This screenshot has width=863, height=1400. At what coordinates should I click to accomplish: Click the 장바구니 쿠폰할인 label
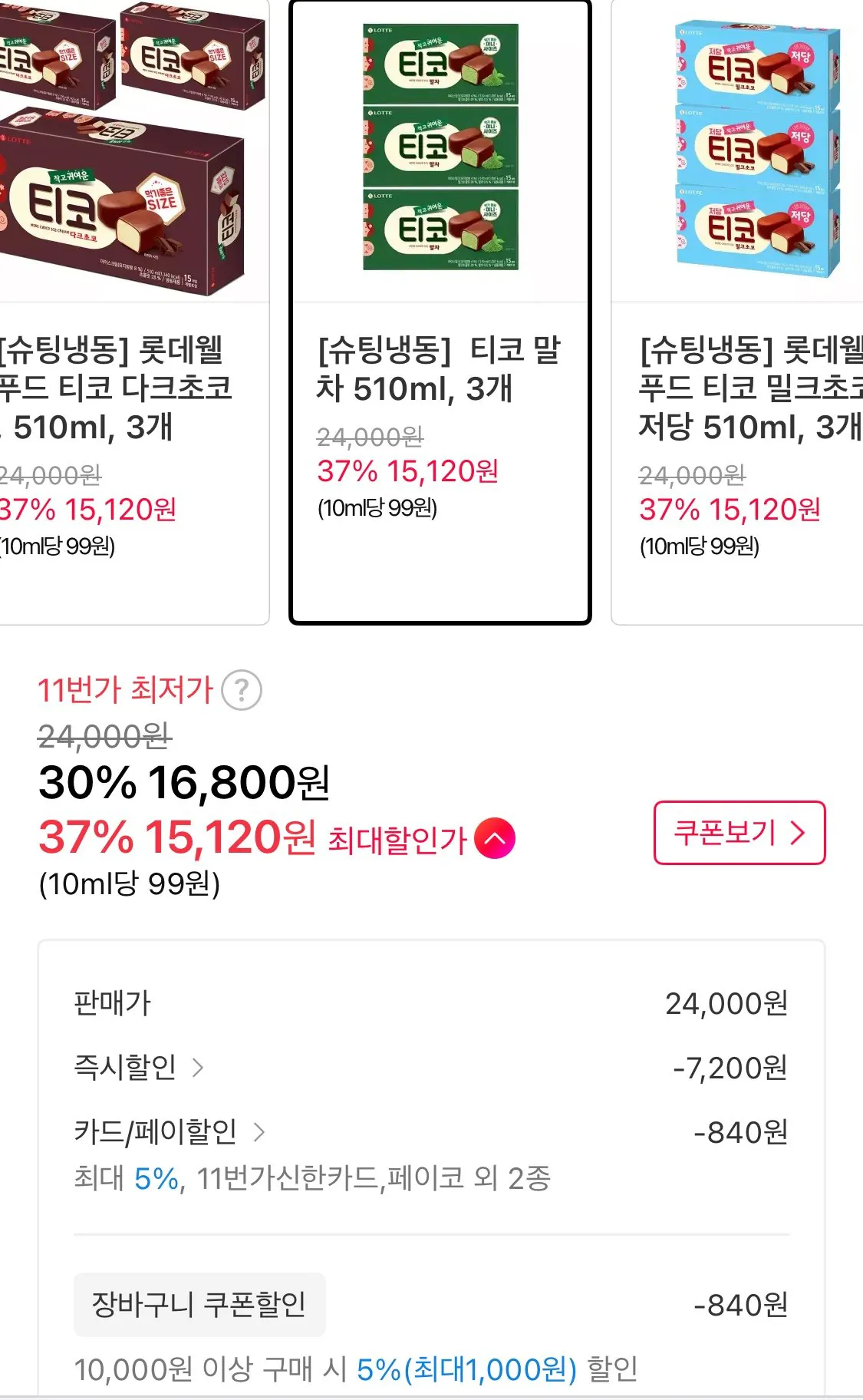click(199, 1305)
